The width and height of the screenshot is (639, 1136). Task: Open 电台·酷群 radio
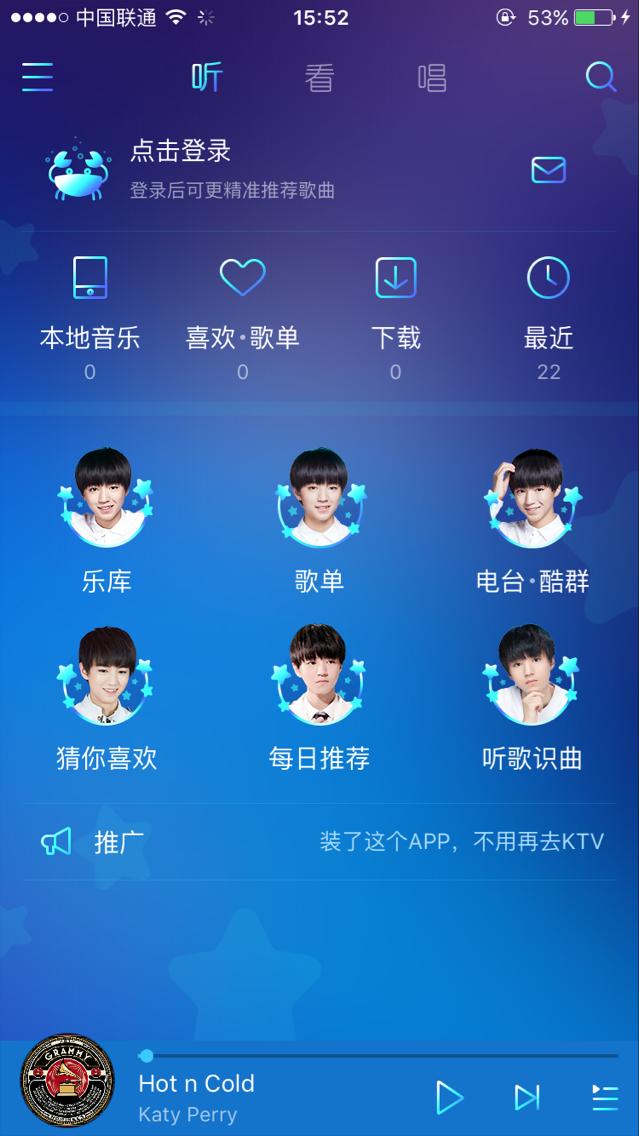532,513
